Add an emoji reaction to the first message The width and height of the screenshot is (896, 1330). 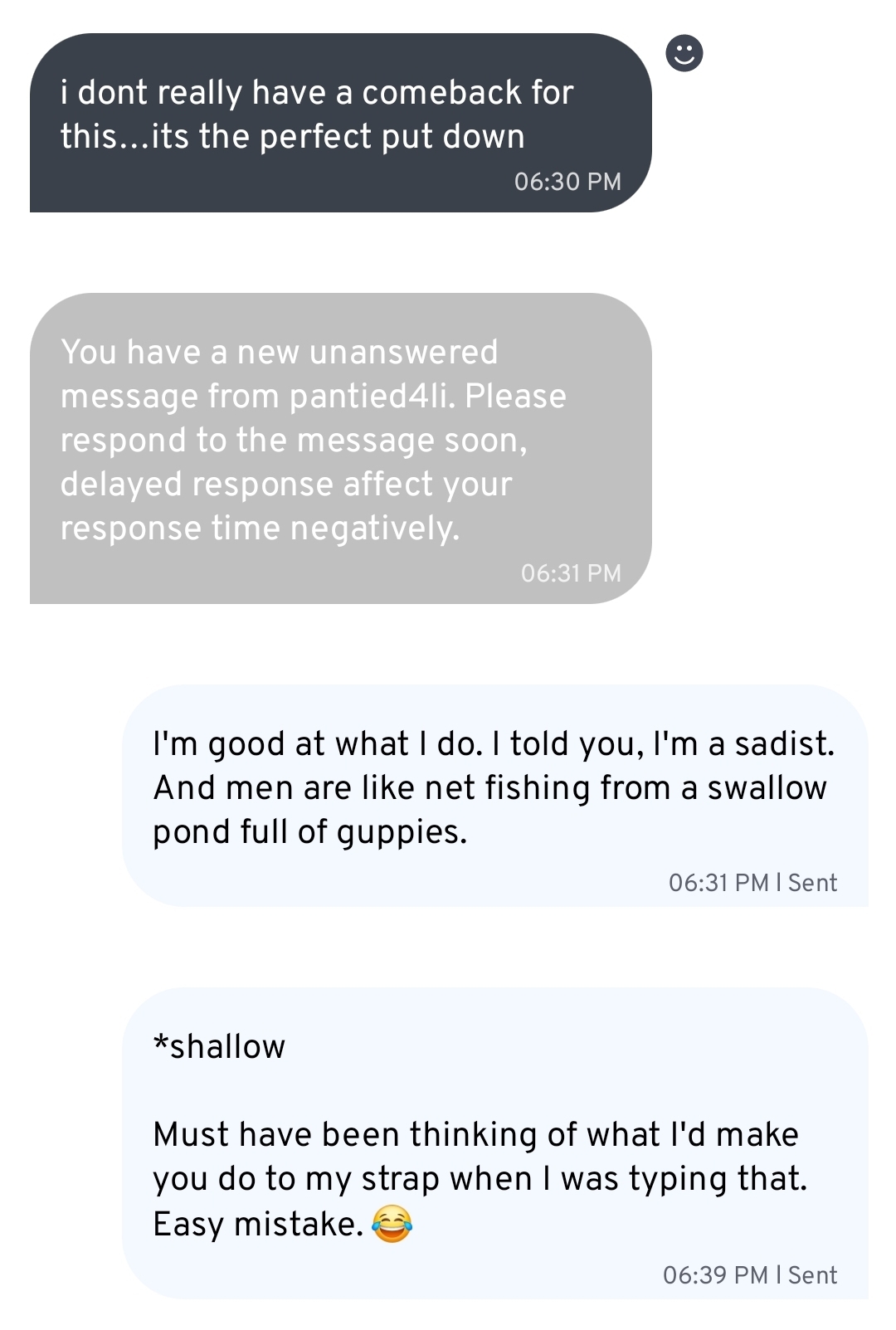point(684,54)
